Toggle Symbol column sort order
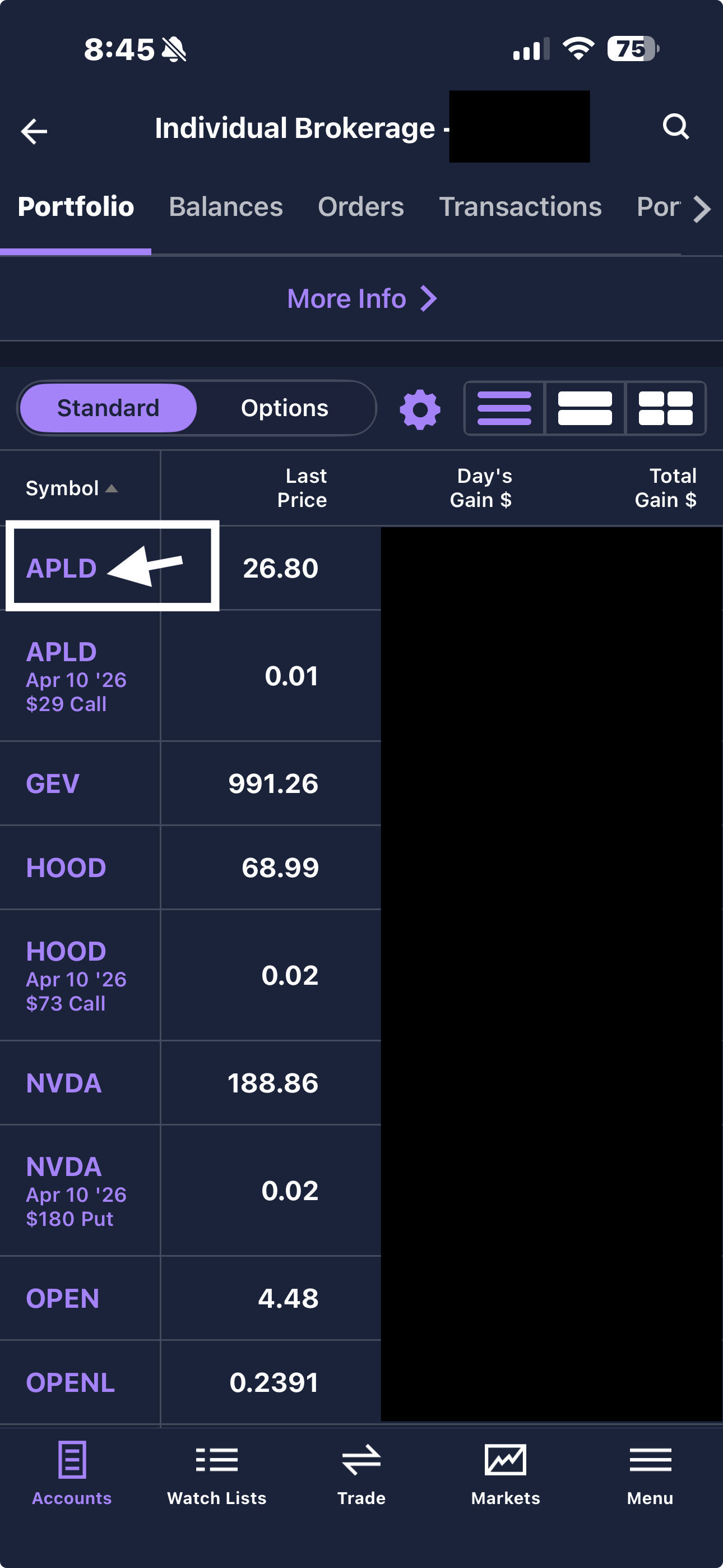Viewport: 723px width, 1568px height. (70, 487)
